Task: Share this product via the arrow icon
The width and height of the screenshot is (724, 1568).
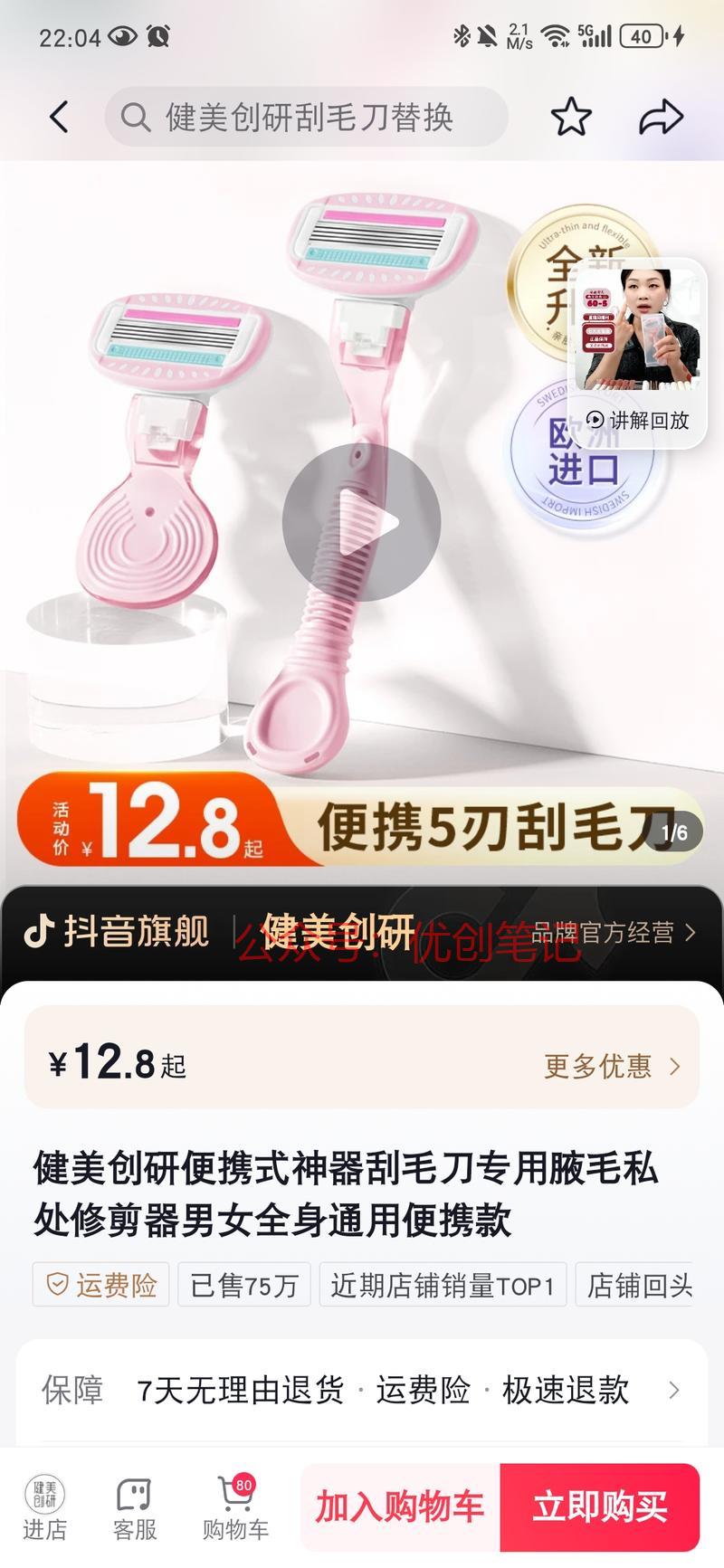Action: pyautogui.click(x=660, y=118)
